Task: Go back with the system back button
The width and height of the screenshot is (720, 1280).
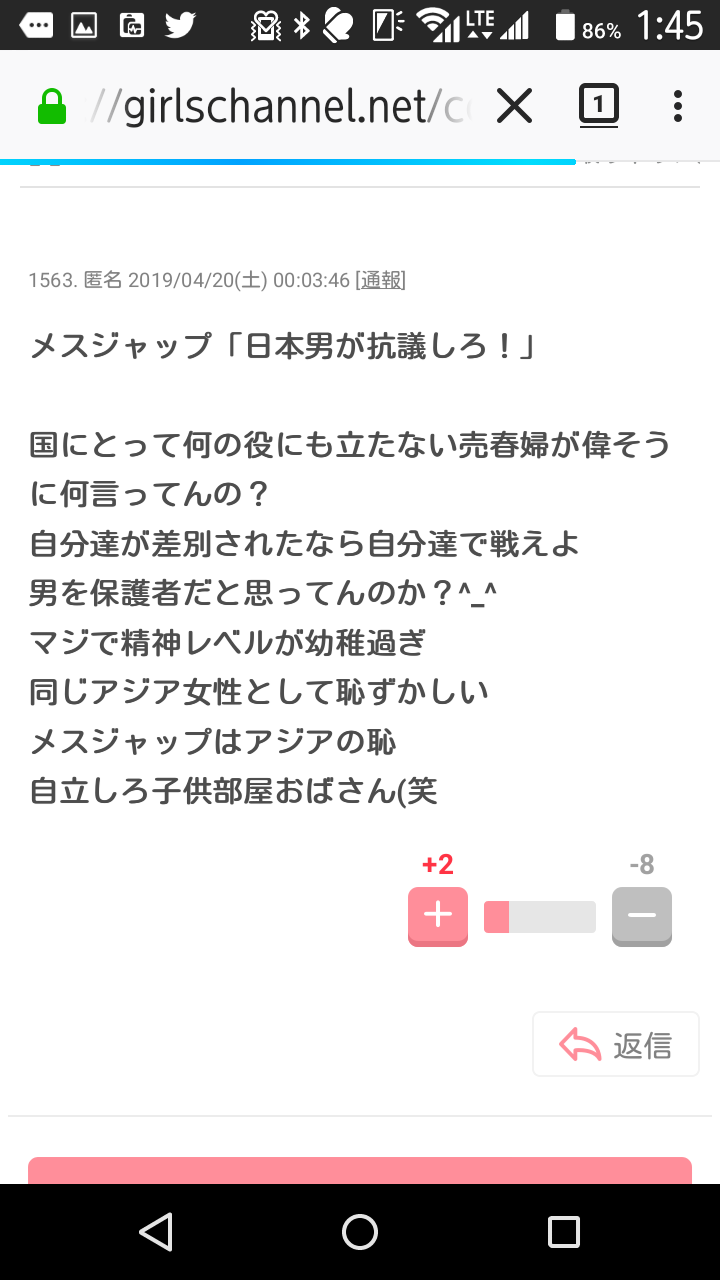Action: [156, 1232]
